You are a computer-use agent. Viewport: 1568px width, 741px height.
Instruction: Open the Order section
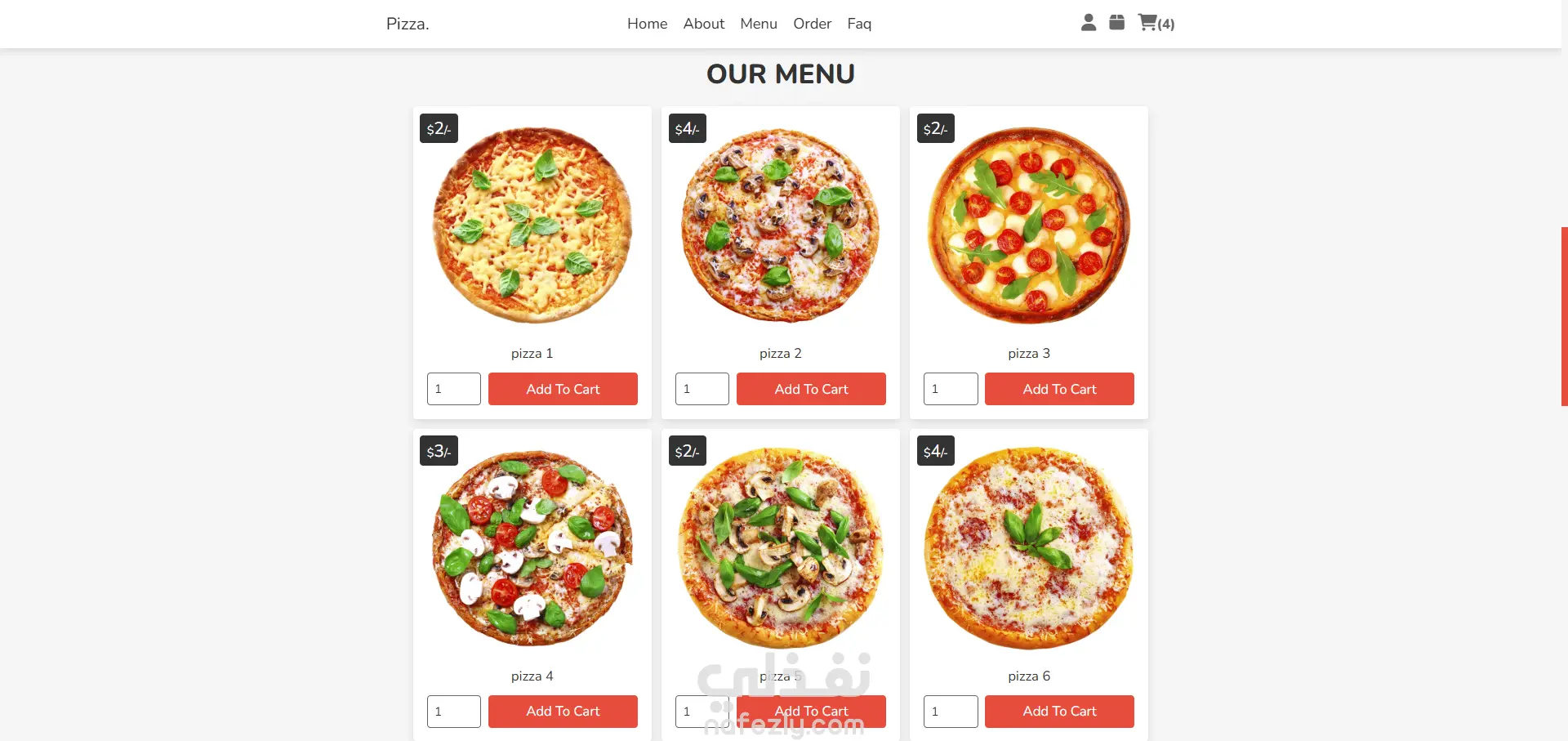(x=812, y=24)
